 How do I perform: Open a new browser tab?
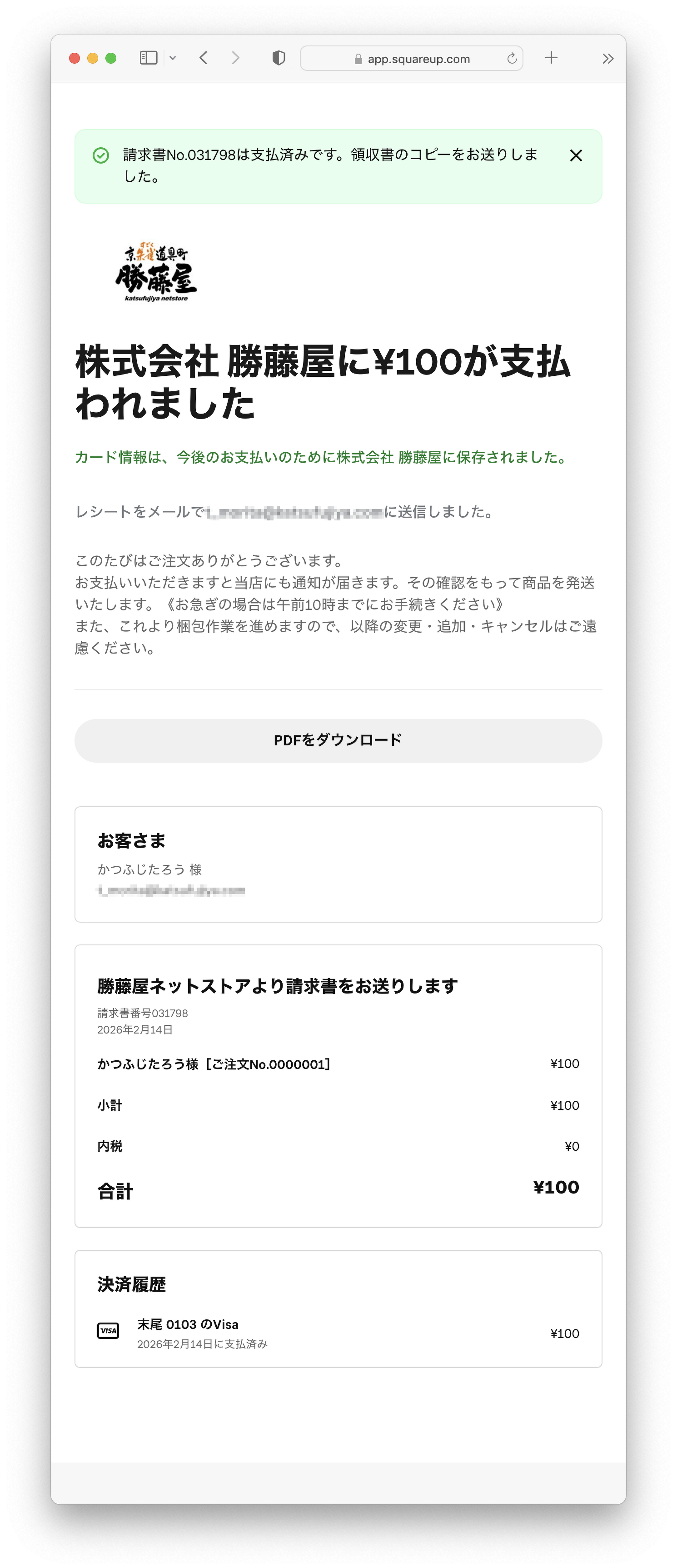(551, 58)
